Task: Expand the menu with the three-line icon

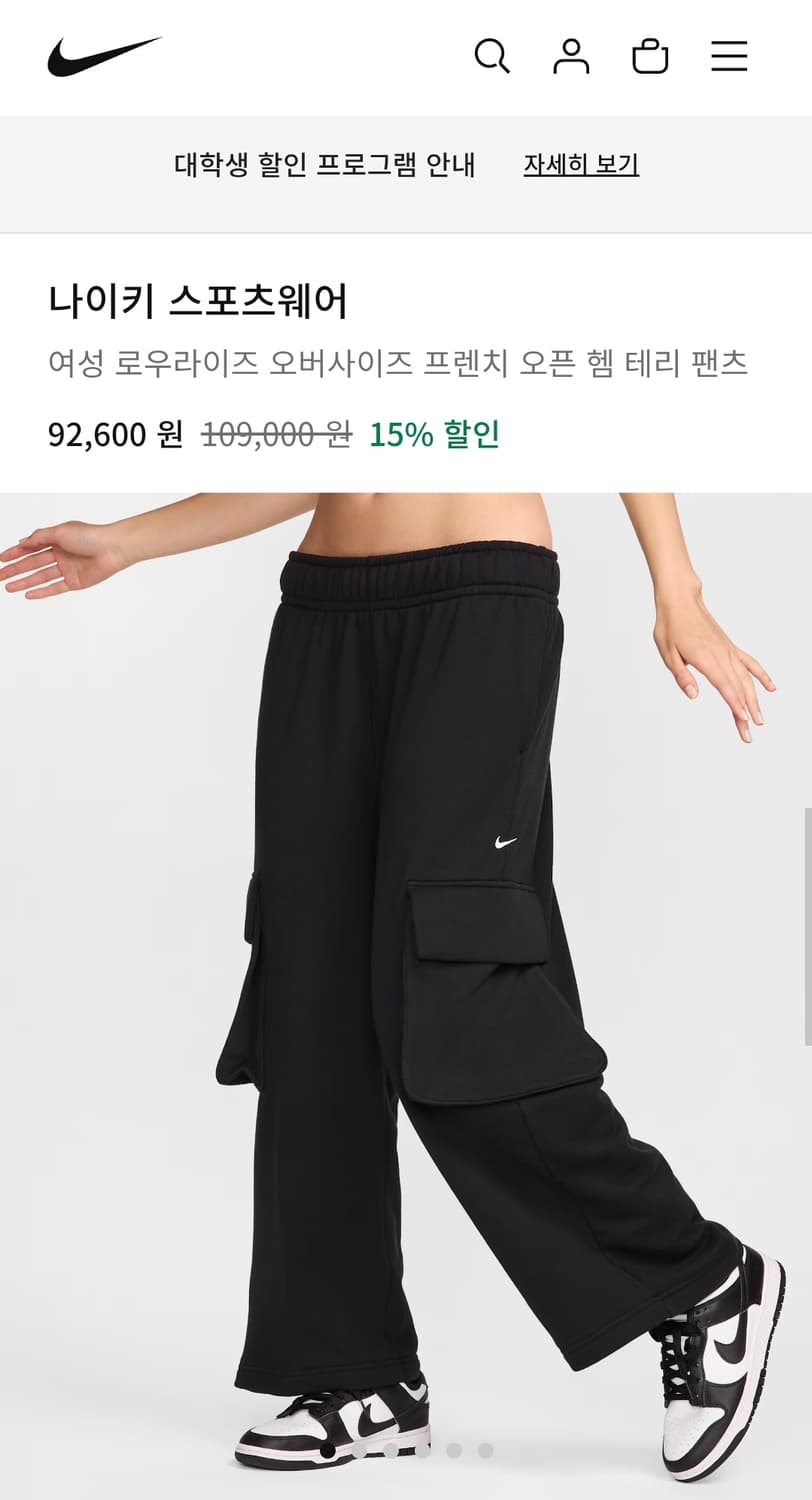Action: pos(730,58)
